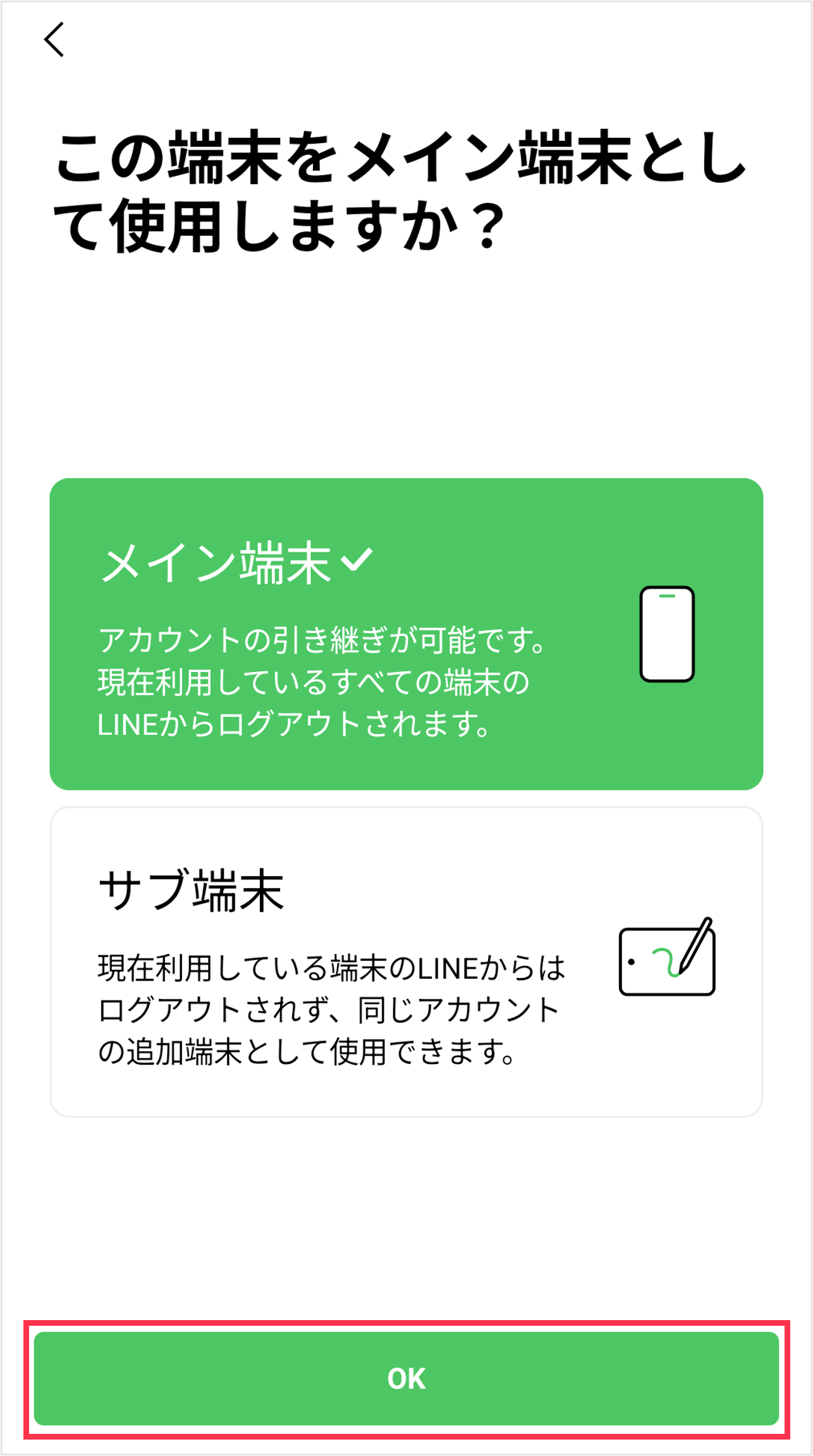Select the メイン端末 option card

pyautogui.click(x=406, y=633)
